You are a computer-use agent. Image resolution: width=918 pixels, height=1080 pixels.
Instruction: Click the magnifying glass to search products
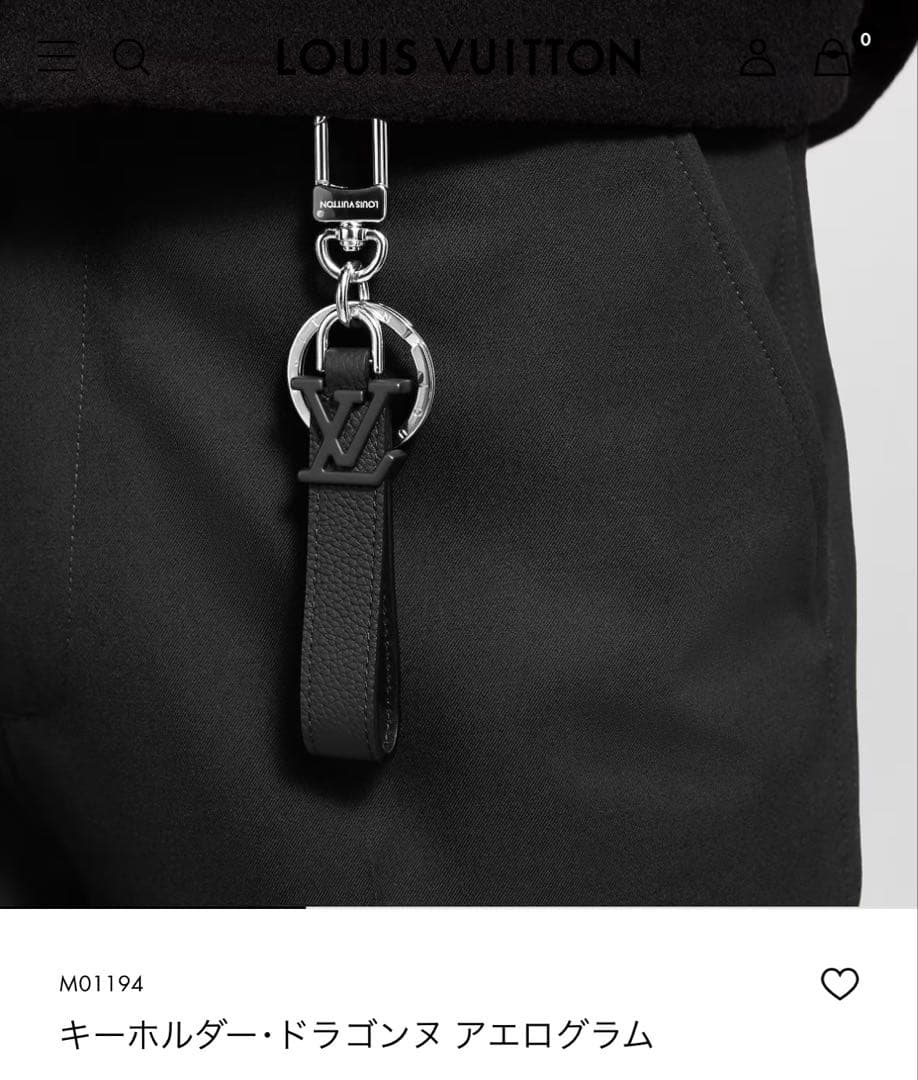click(x=130, y=55)
